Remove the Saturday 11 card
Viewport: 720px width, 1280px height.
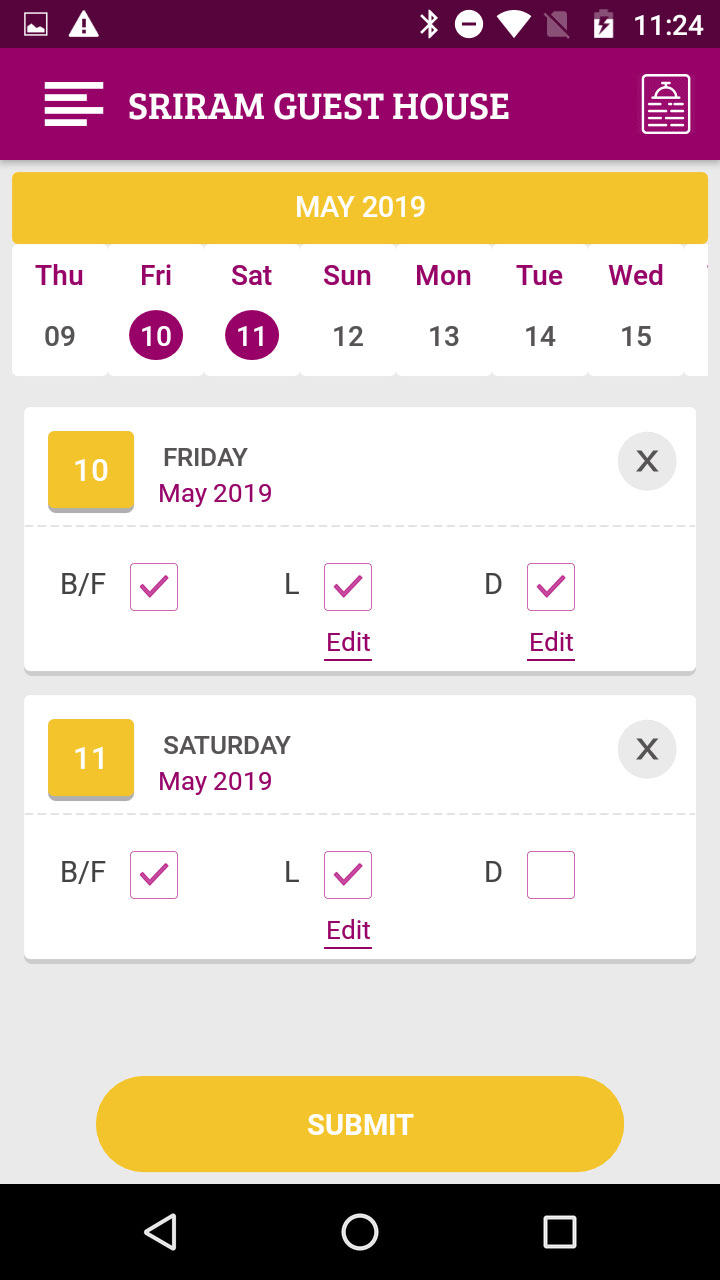coord(647,749)
